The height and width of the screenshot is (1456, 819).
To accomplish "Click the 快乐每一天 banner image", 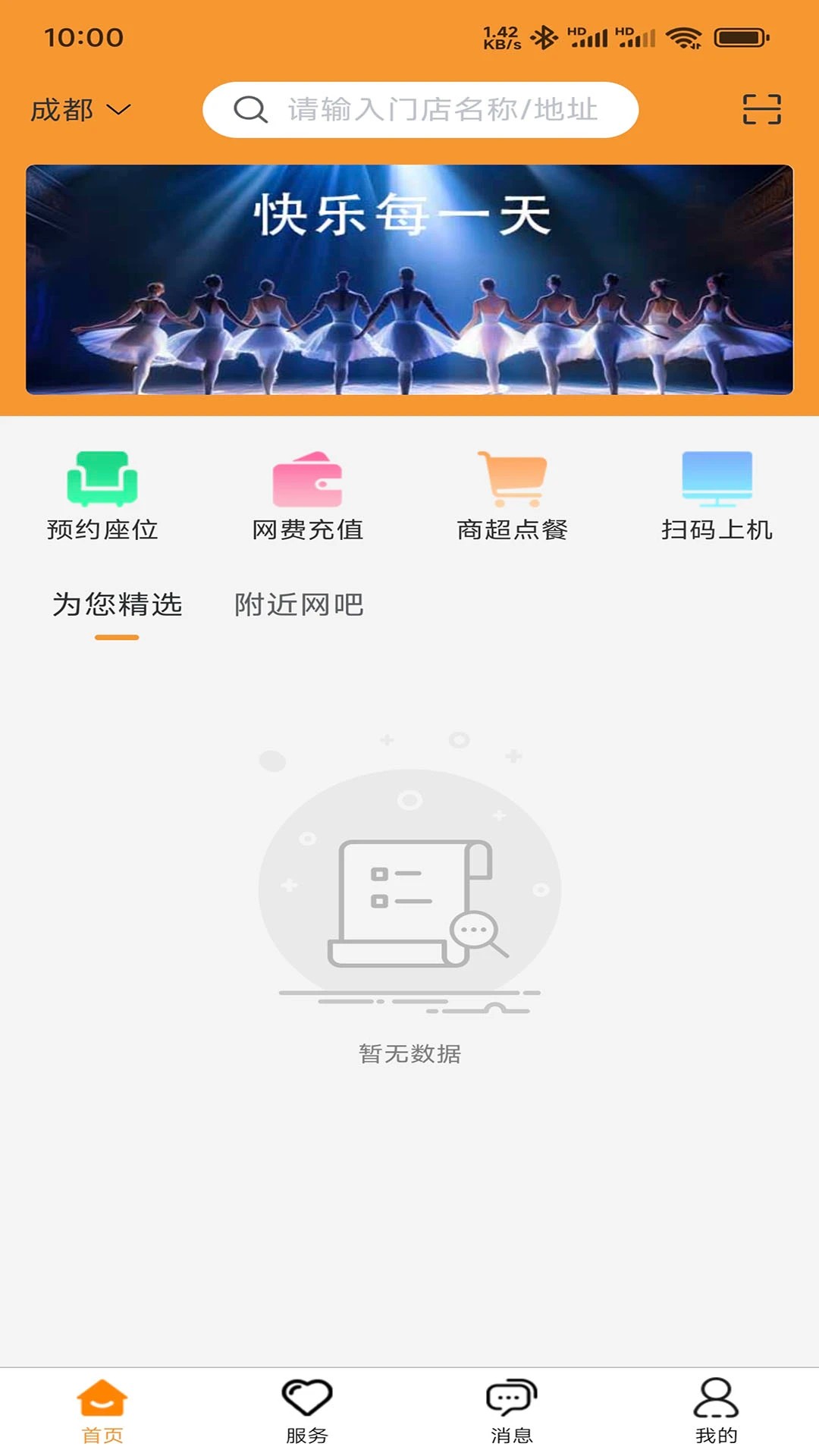I will click(409, 282).
